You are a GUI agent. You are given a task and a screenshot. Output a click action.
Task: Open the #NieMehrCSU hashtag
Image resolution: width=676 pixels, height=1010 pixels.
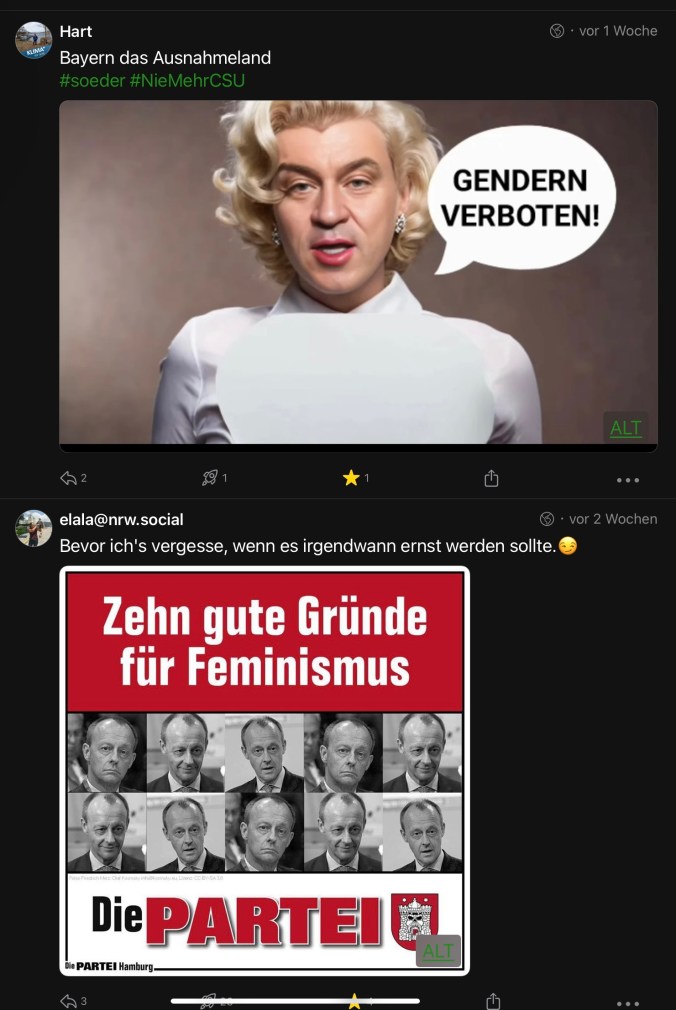(x=187, y=80)
